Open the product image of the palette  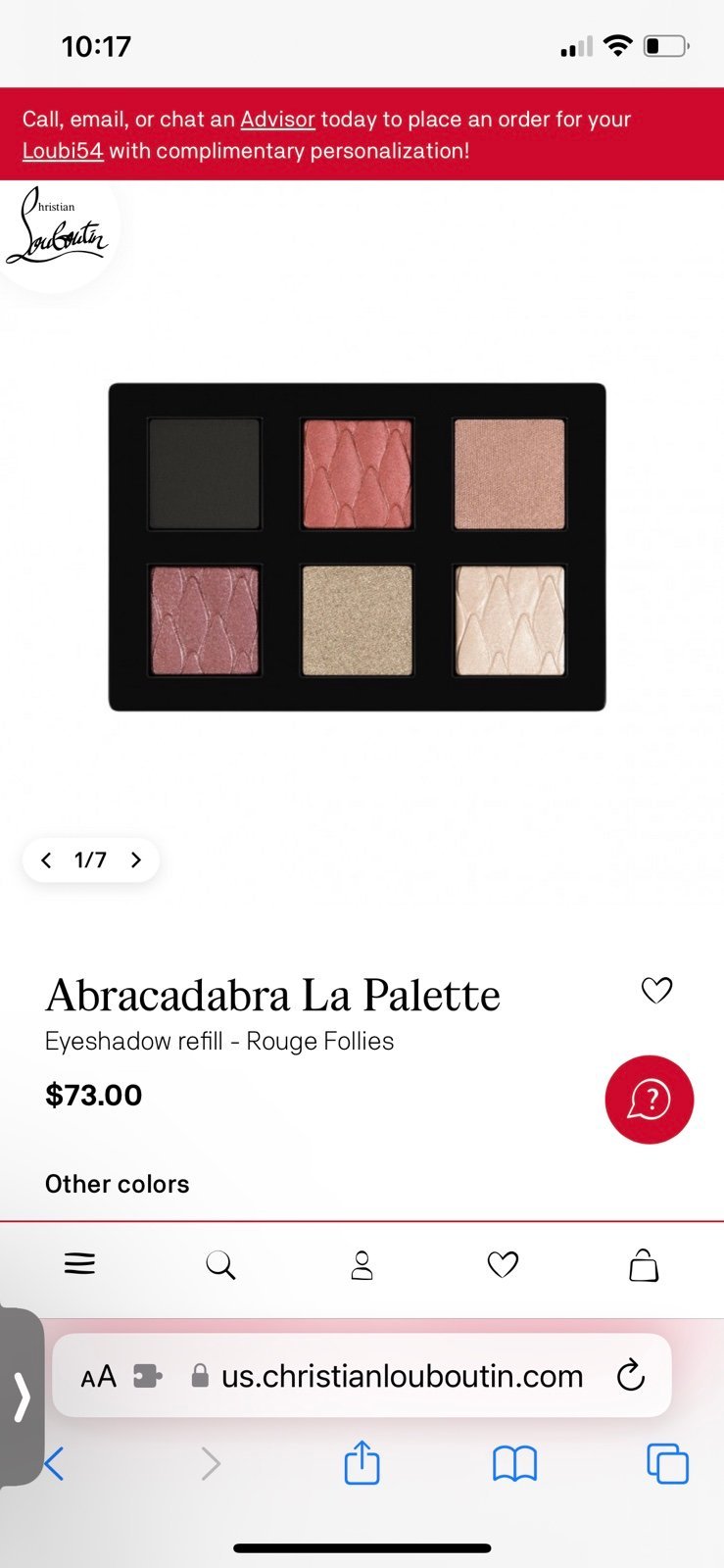(x=357, y=547)
